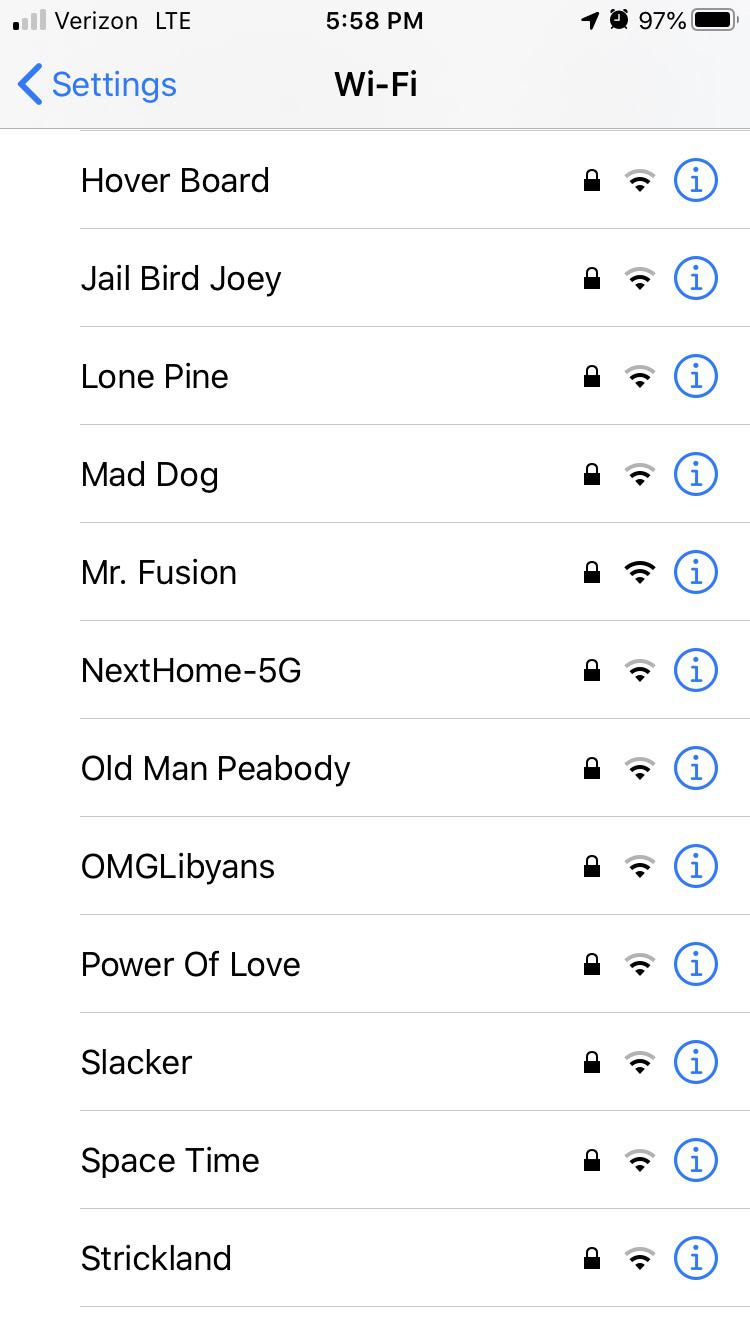Tap the info icon next to Slacker
This screenshot has height=1334, width=750.
coord(695,1062)
